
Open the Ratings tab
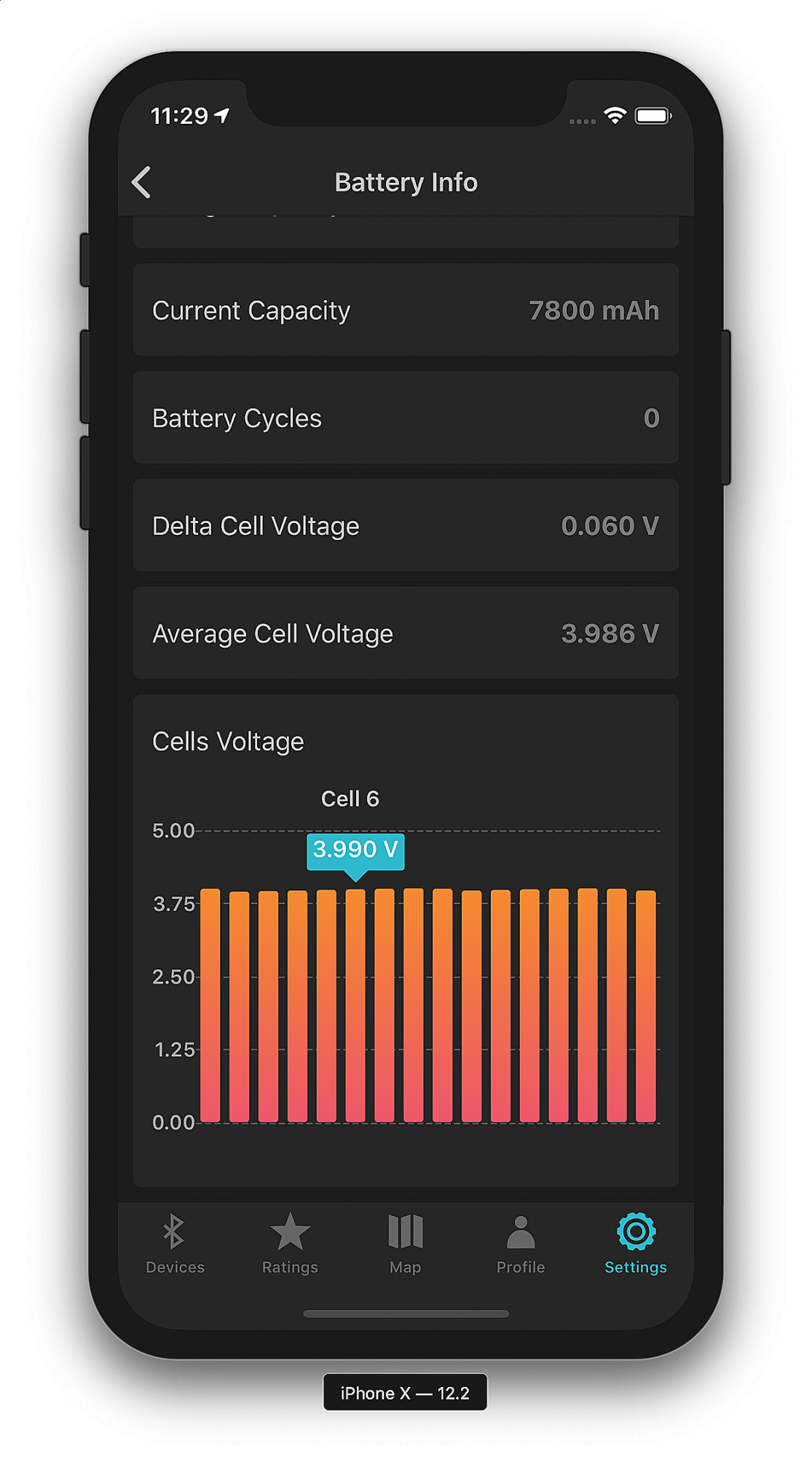pos(290,1244)
